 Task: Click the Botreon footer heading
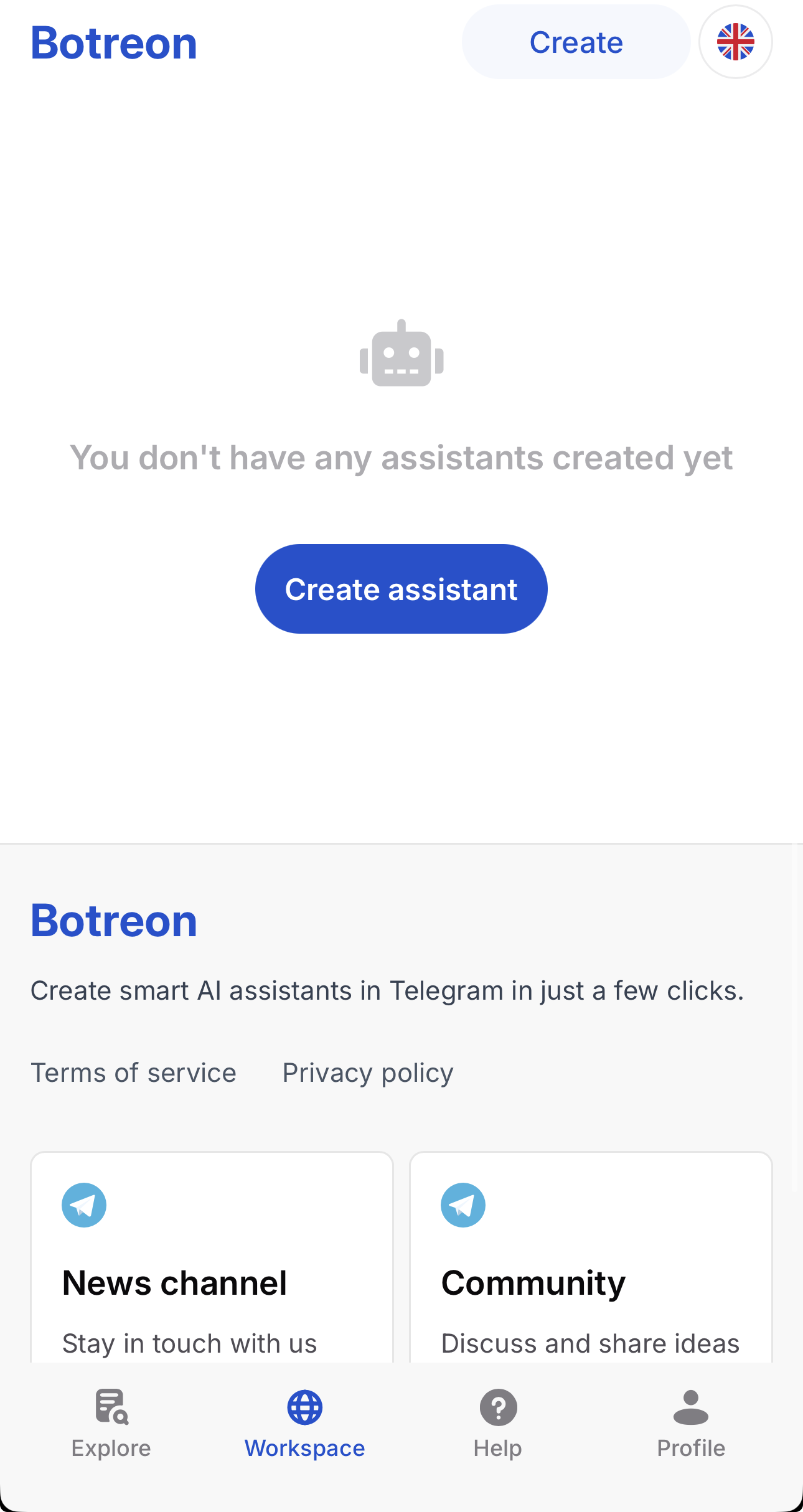[x=114, y=921]
